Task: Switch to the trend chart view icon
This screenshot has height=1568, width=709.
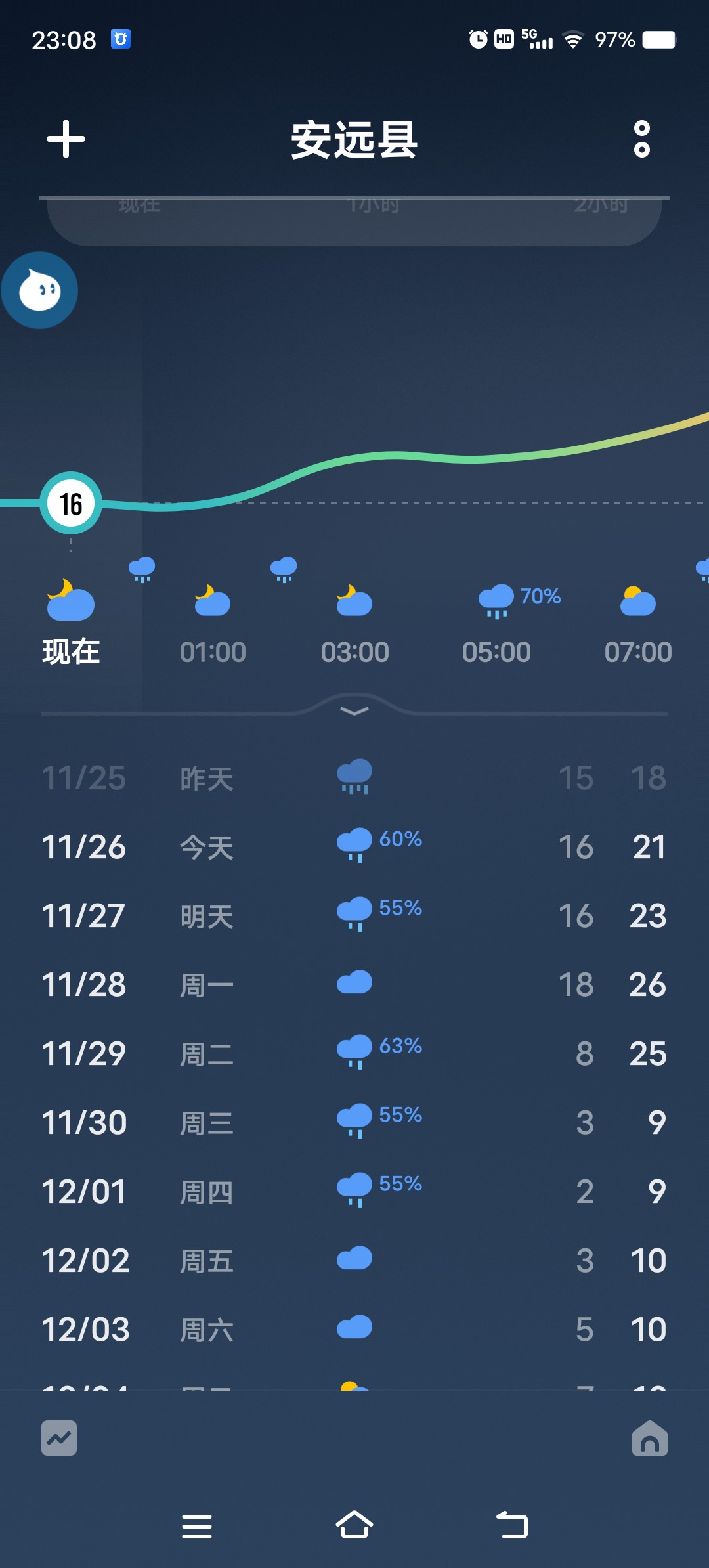Action: [x=59, y=1438]
